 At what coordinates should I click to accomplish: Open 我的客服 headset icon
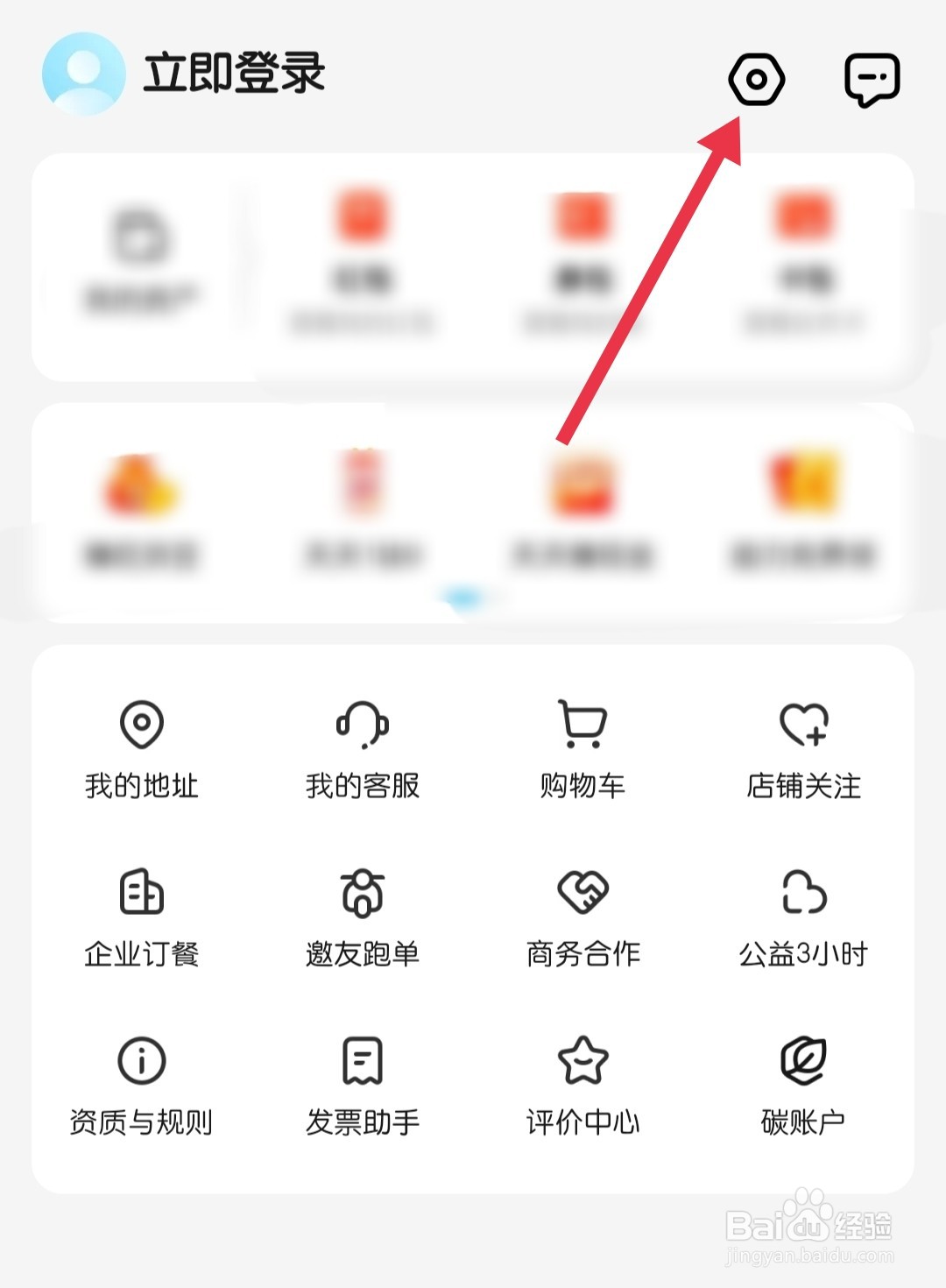pos(362,725)
